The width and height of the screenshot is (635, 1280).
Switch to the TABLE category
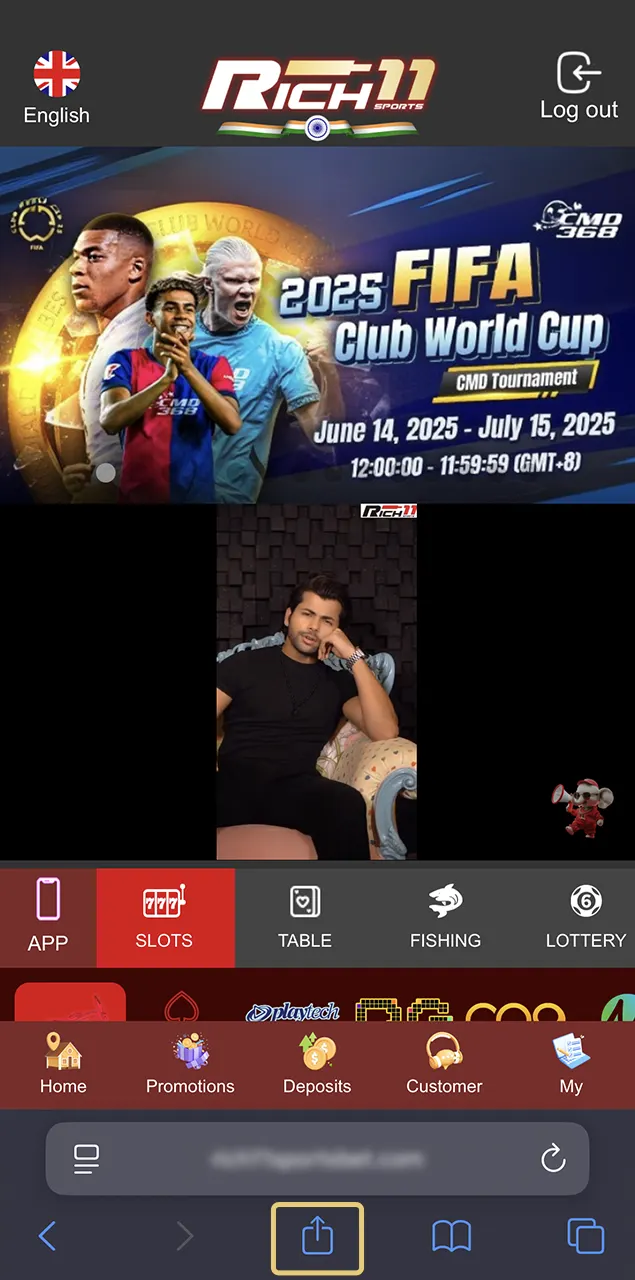(x=304, y=917)
